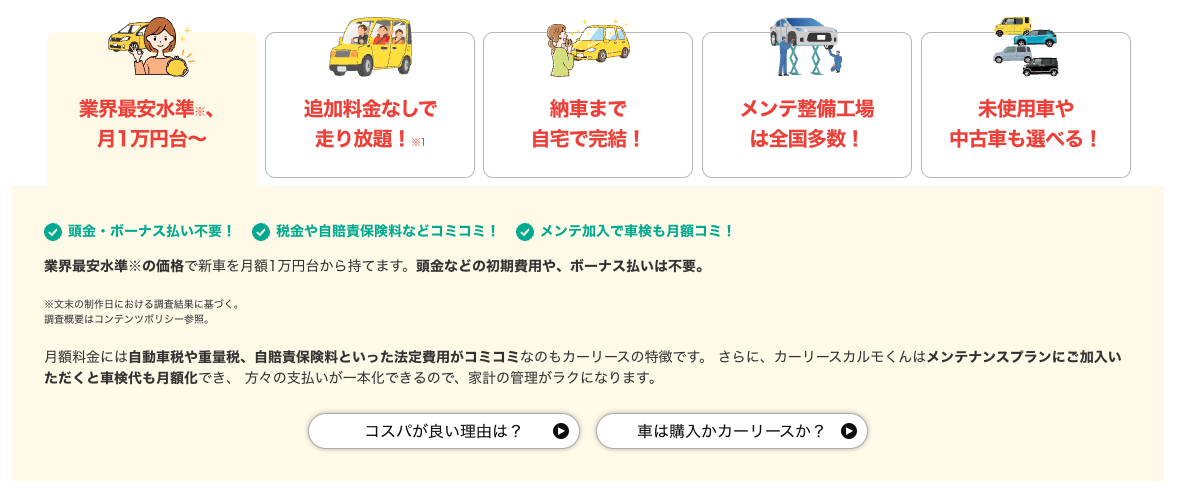Show the 未使用車や中古車も選べる tab

pyautogui.click(x=1025, y=122)
